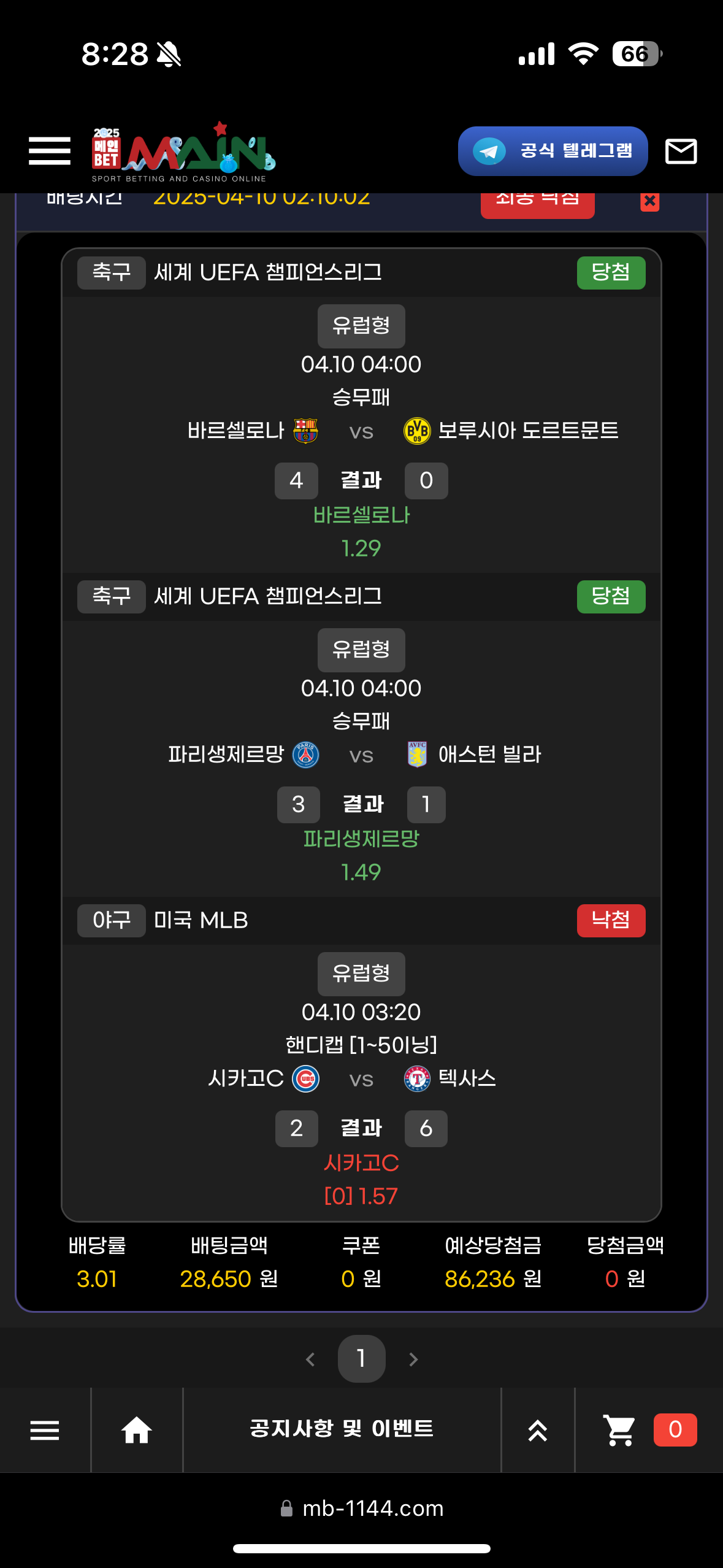723x1568 pixels.
Task: Open the hamburger menu in the header
Action: (50, 151)
